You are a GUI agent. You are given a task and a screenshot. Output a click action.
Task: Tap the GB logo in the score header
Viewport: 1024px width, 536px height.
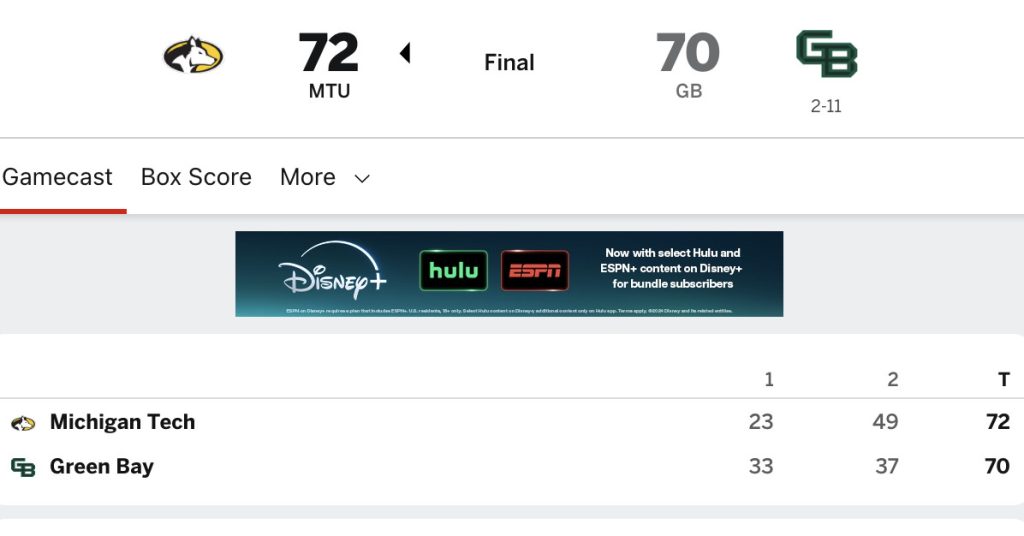point(826,54)
